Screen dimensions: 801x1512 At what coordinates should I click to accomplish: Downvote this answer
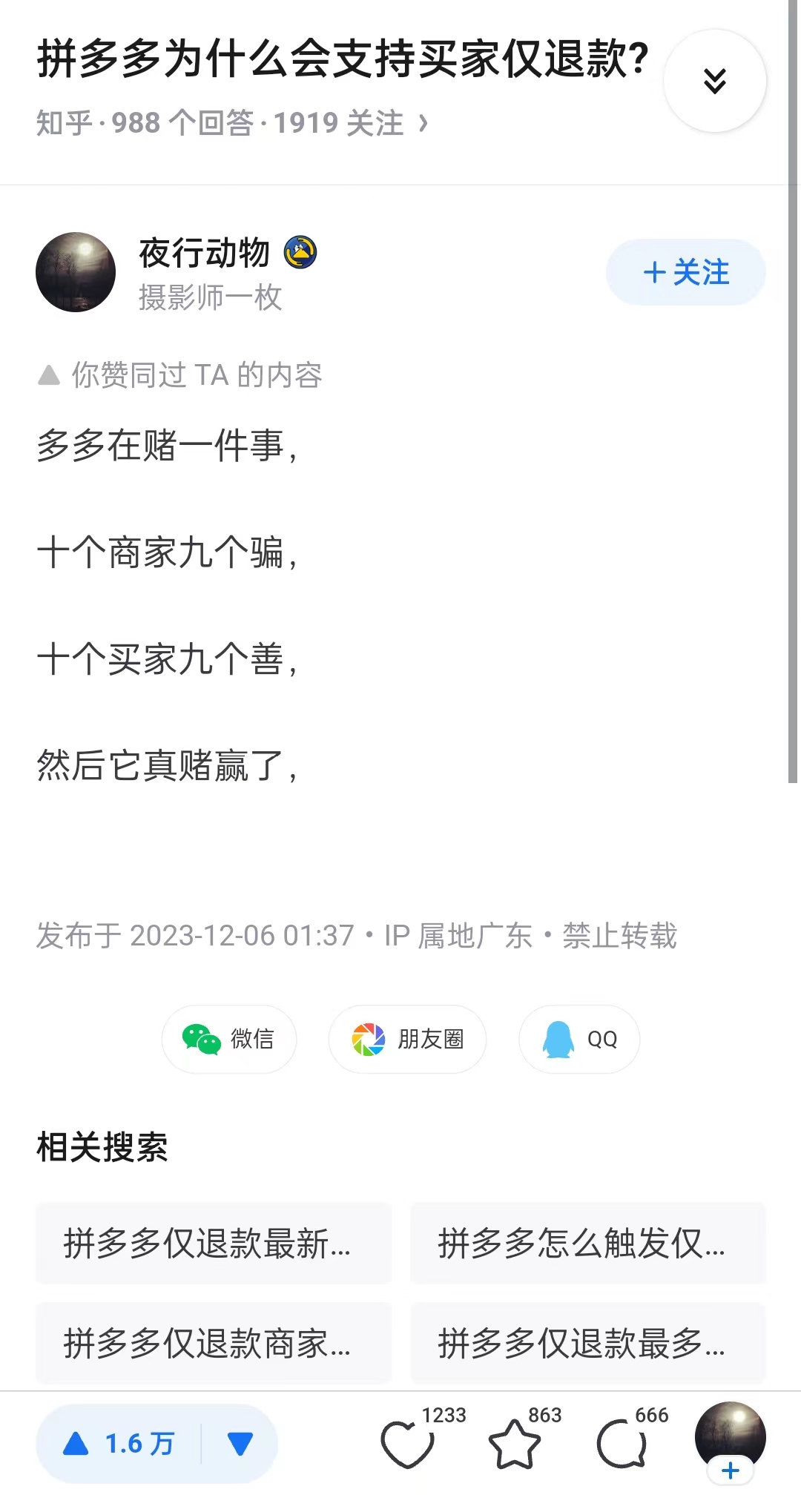click(240, 1444)
